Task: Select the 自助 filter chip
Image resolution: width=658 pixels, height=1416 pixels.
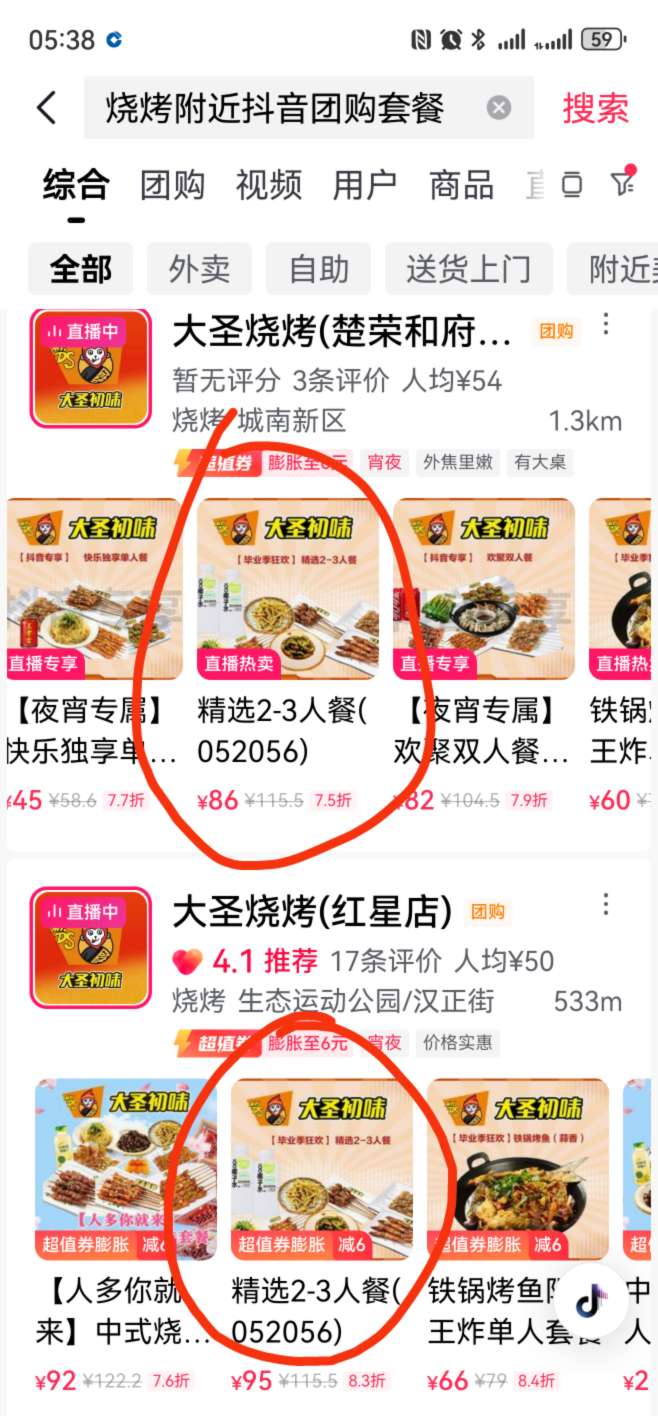Action: point(319,269)
